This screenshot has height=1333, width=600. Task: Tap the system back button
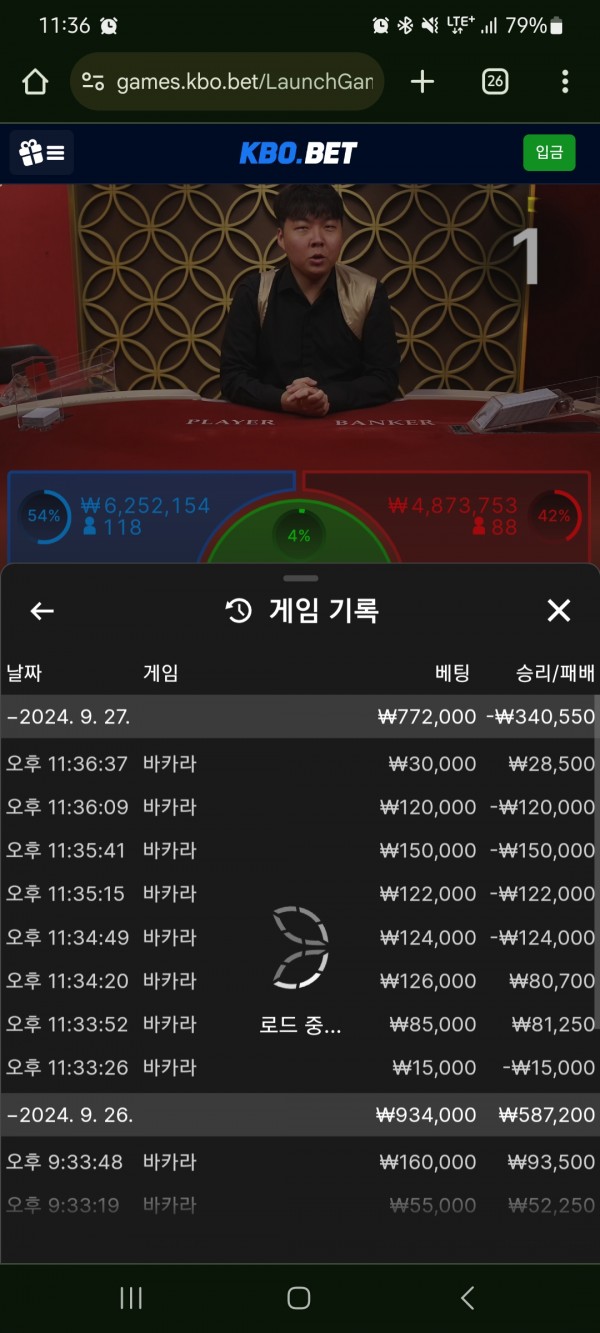[x=467, y=1298]
